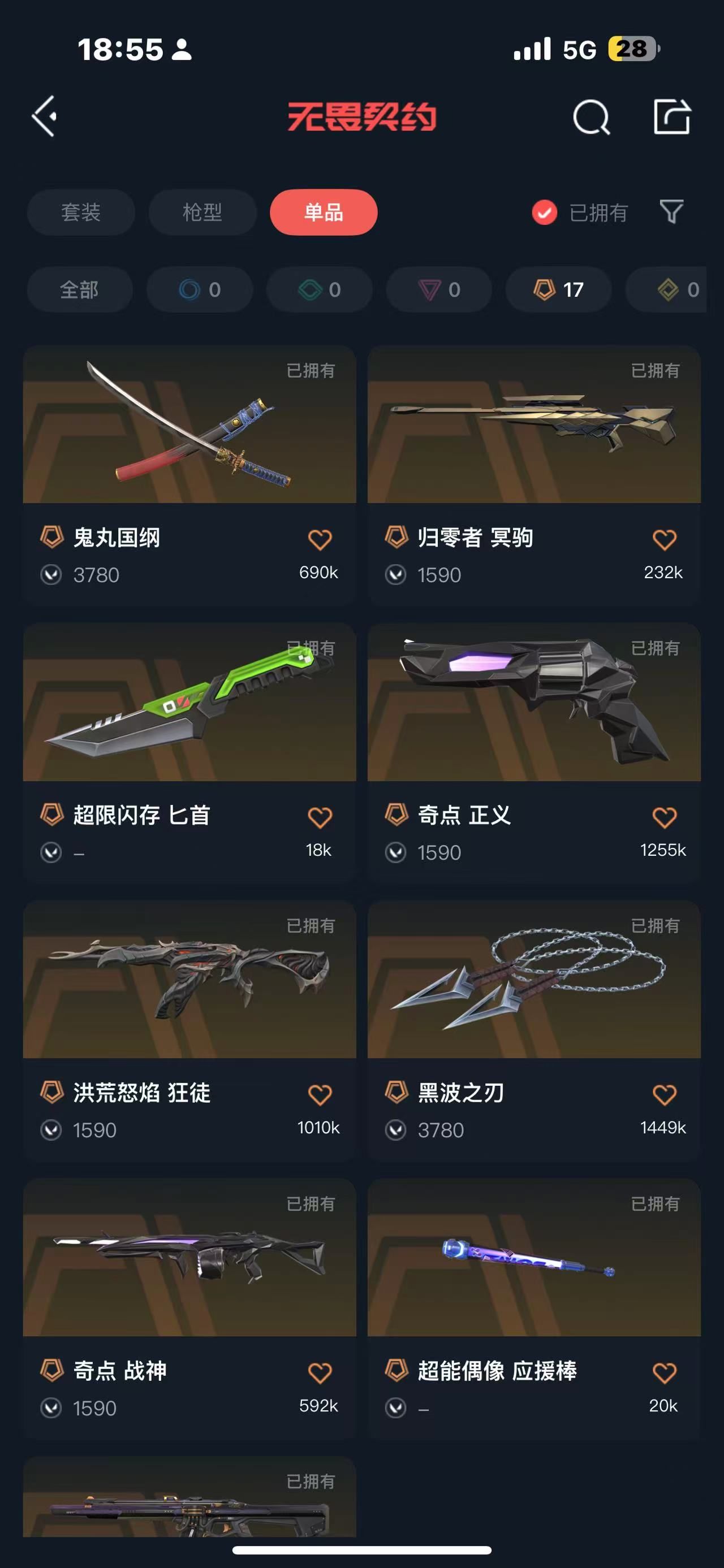724x1568 pixels.
Task: Open the search icon
Action: 591,117
